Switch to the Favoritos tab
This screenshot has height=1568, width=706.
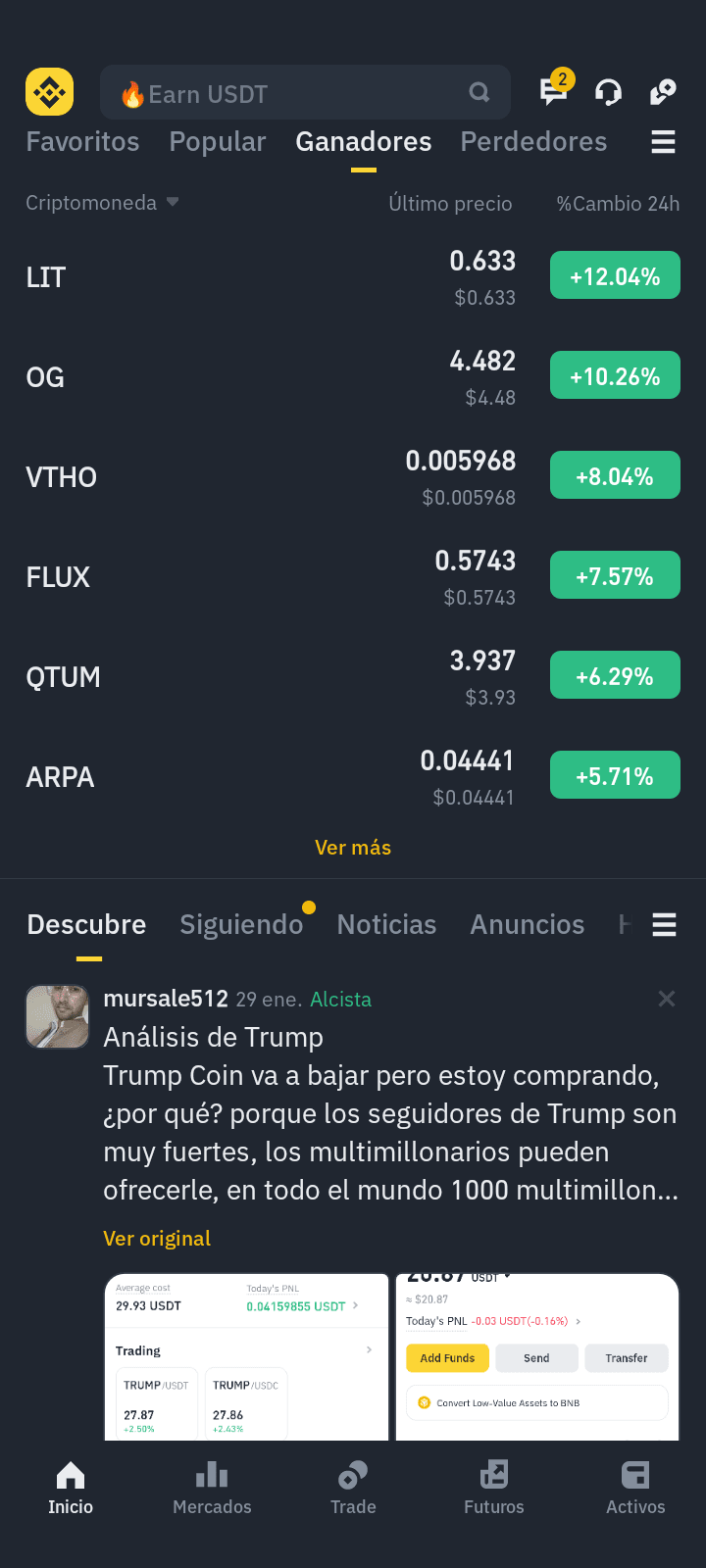coord(82,142)
